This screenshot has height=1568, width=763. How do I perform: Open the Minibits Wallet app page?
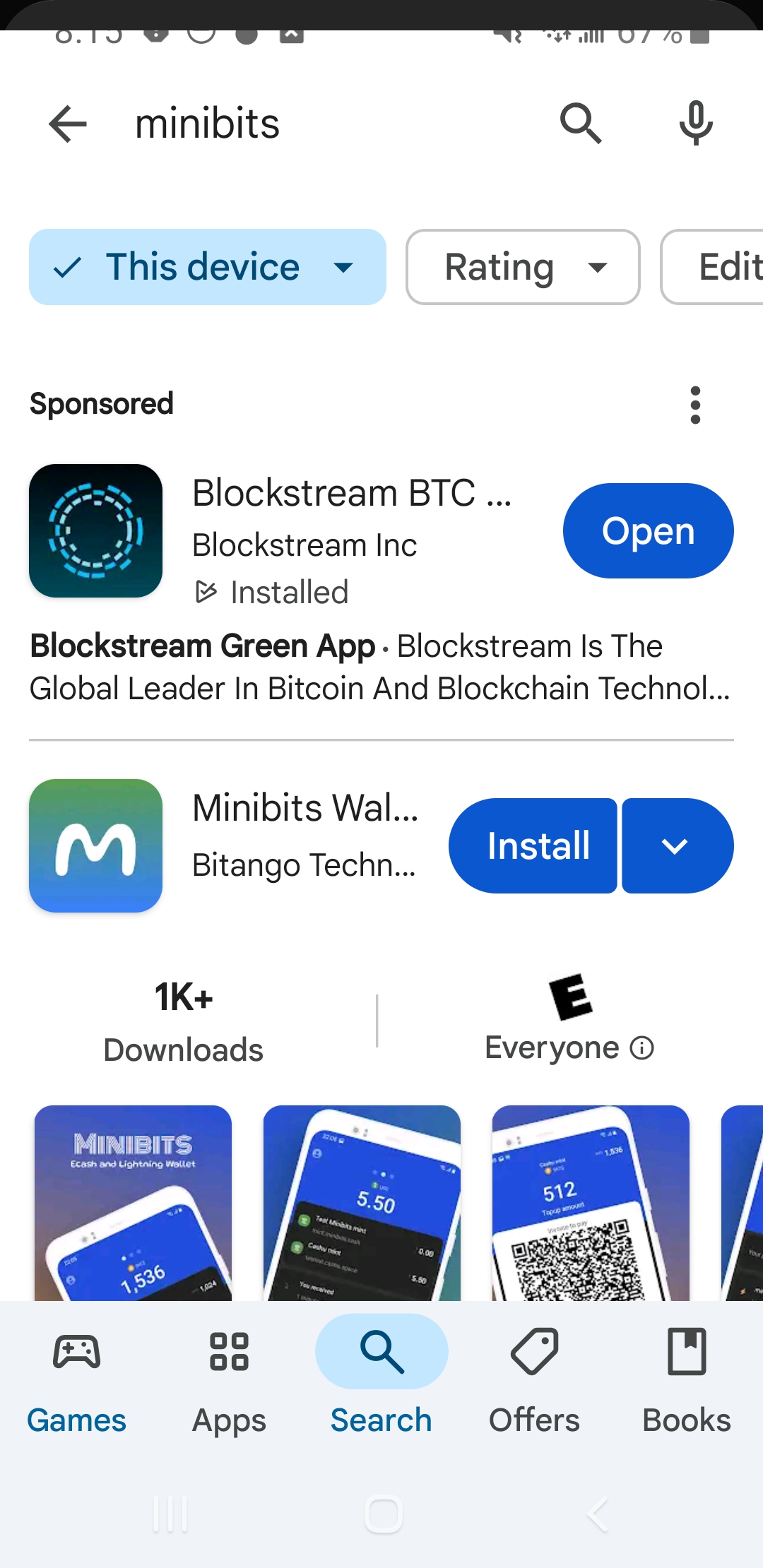click(305, 809)
